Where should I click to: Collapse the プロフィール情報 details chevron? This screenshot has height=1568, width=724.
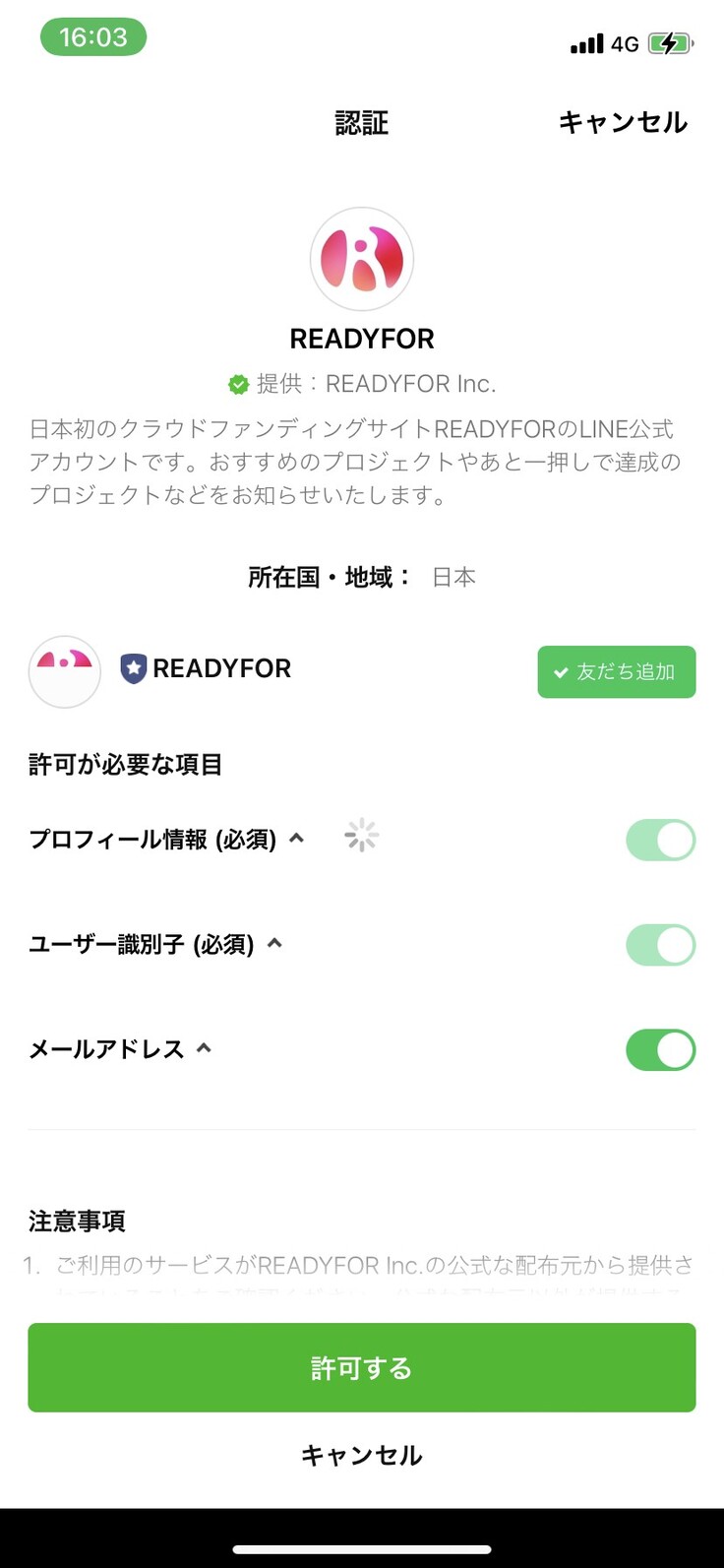[x=296, y=839]
